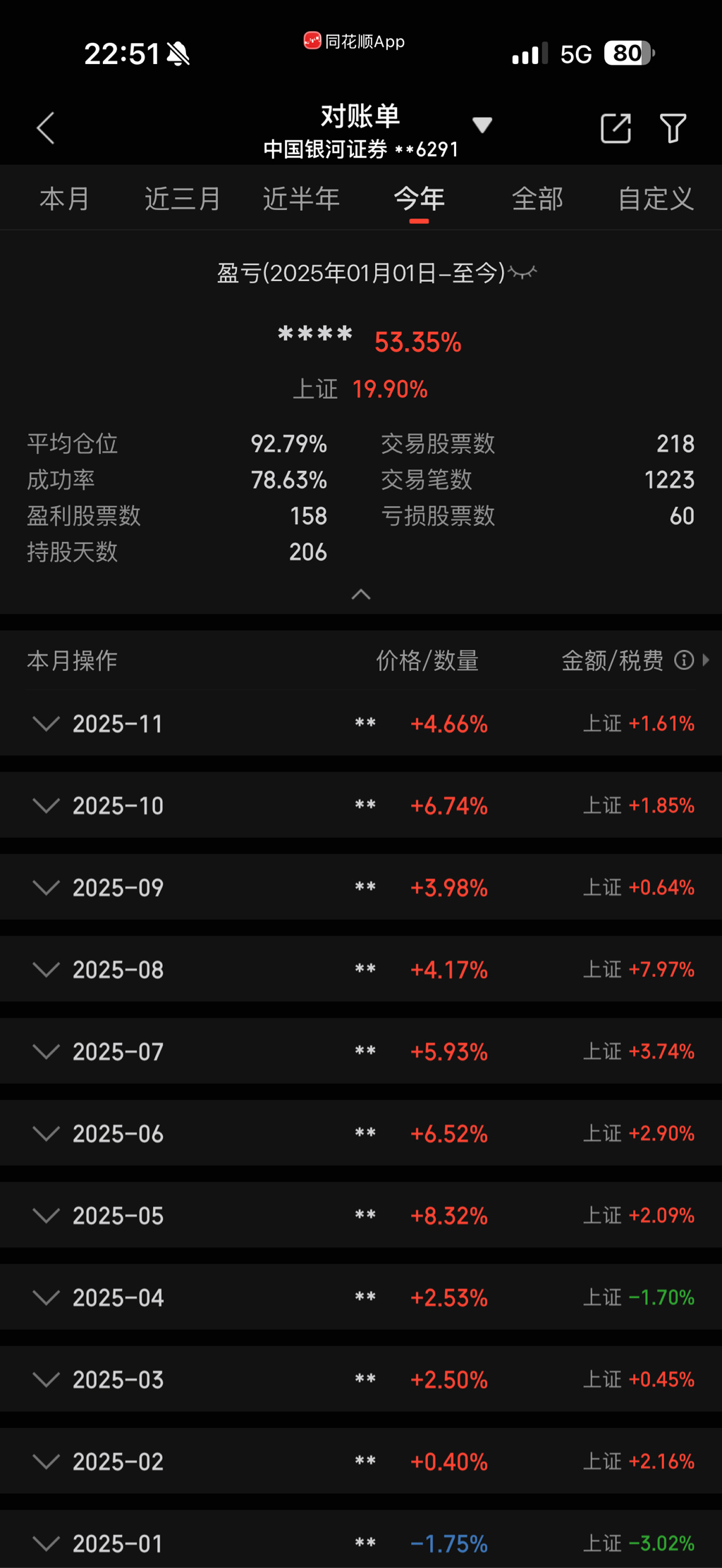The height and width of the screenshot is (1568, 722).
Task: Expand the 2025-03 monthly record
Action: click(47, 1380)
